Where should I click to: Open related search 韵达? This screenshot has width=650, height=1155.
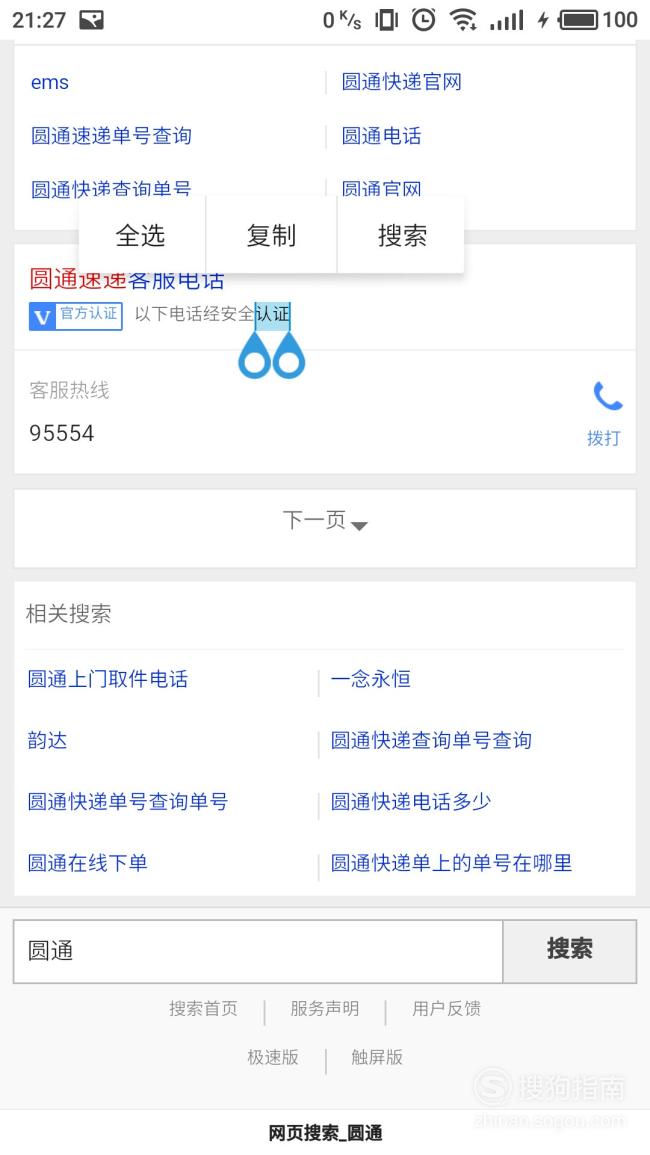coord(47,740)
